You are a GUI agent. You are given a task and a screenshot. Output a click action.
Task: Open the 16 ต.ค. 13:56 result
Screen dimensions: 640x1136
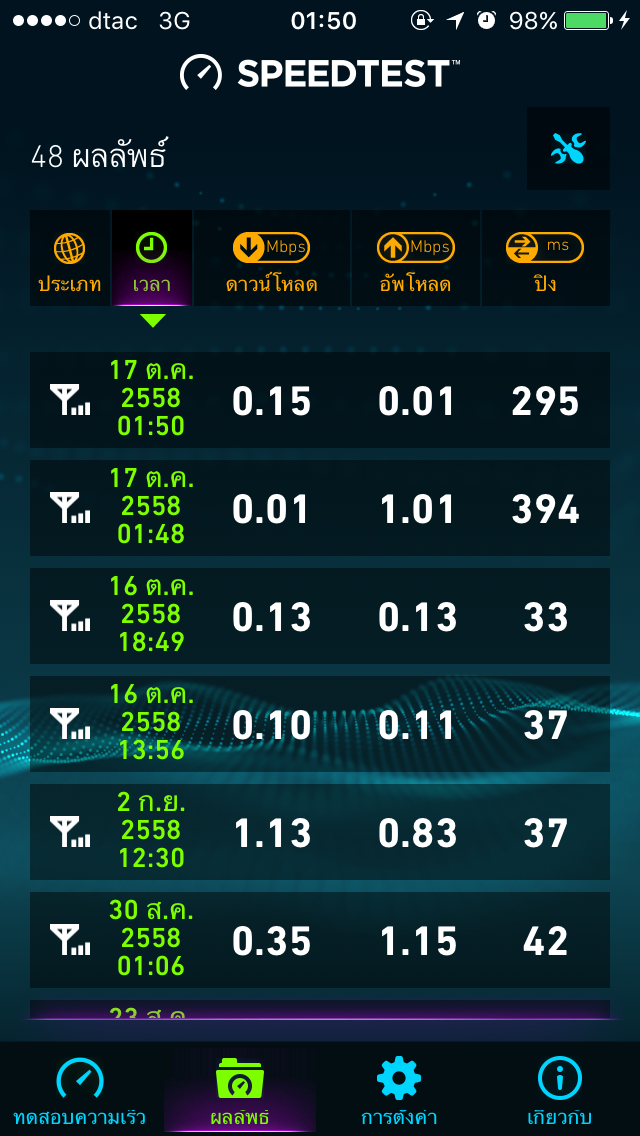pyautogui.click(x=320, y=724)
